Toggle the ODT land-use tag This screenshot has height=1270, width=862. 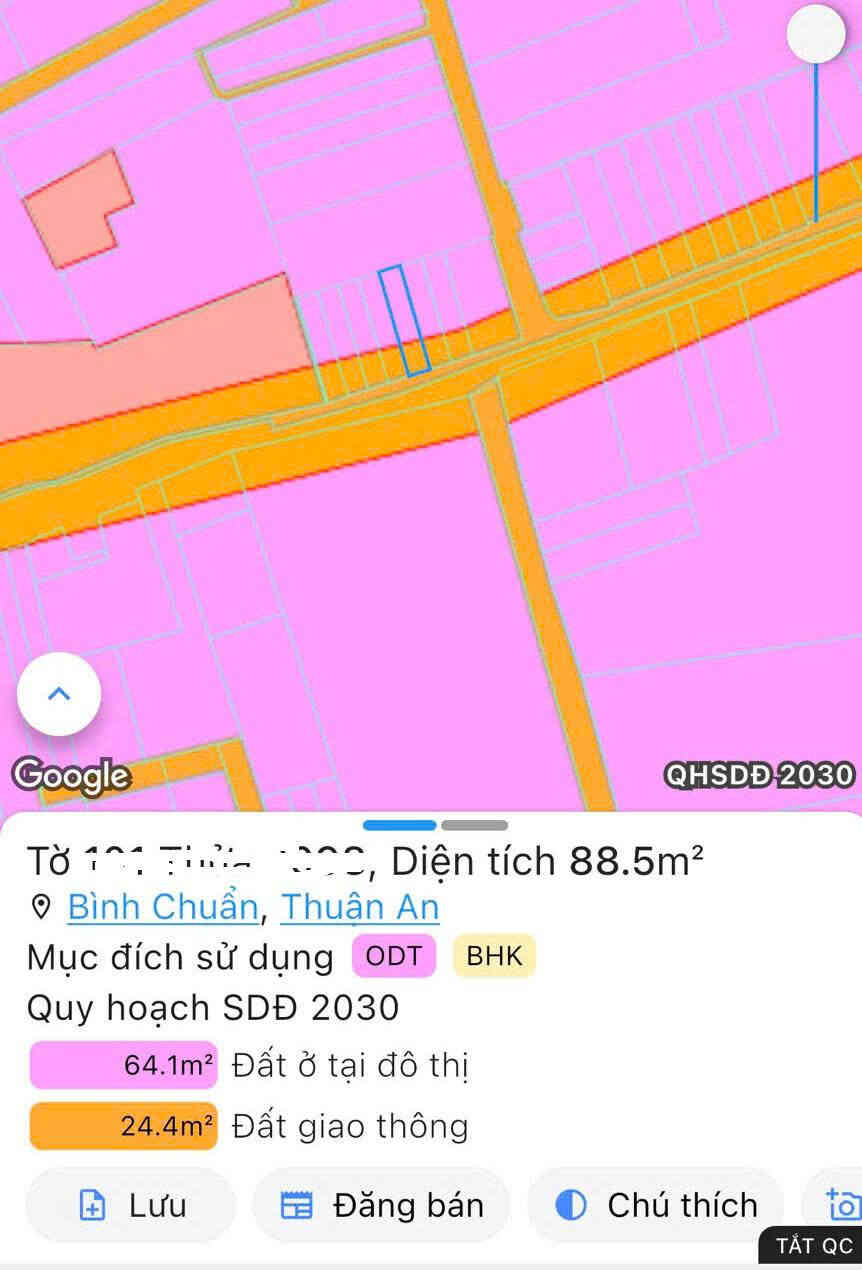(393, 956)
